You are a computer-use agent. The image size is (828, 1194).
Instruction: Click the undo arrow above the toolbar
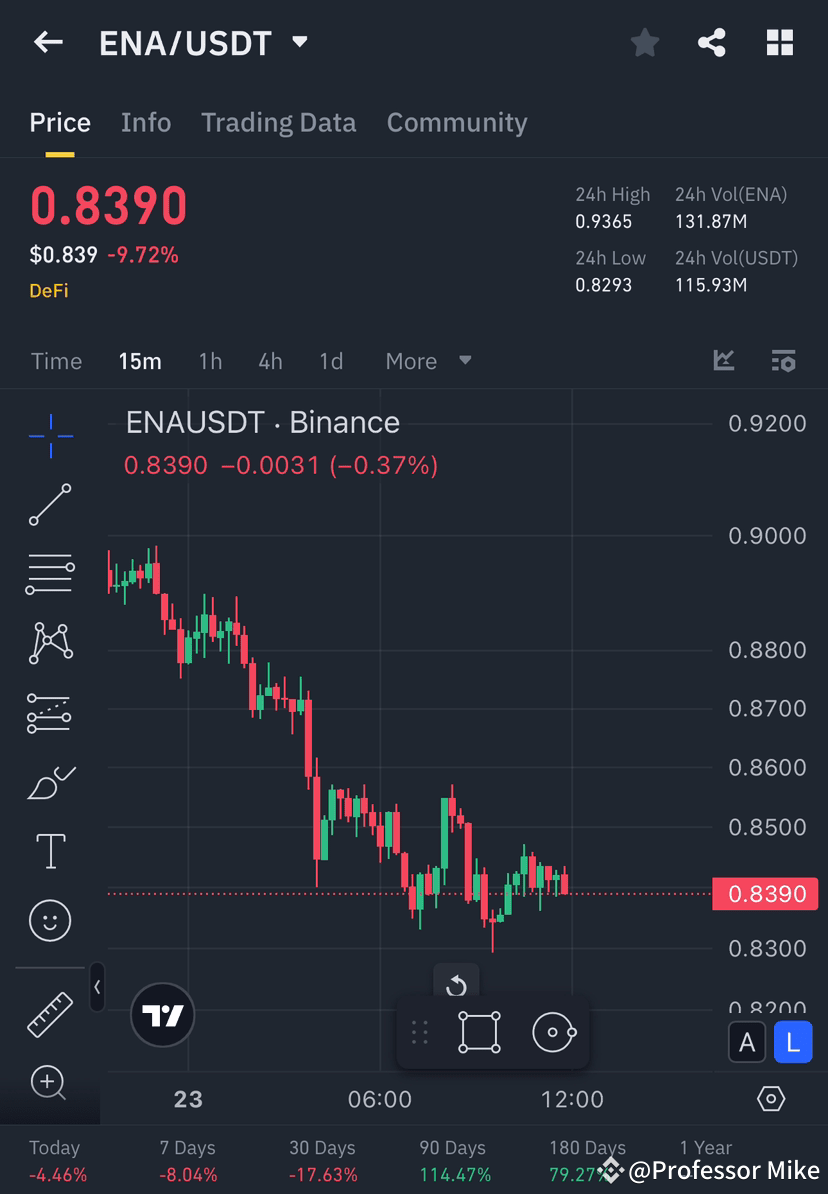[456, 985]
